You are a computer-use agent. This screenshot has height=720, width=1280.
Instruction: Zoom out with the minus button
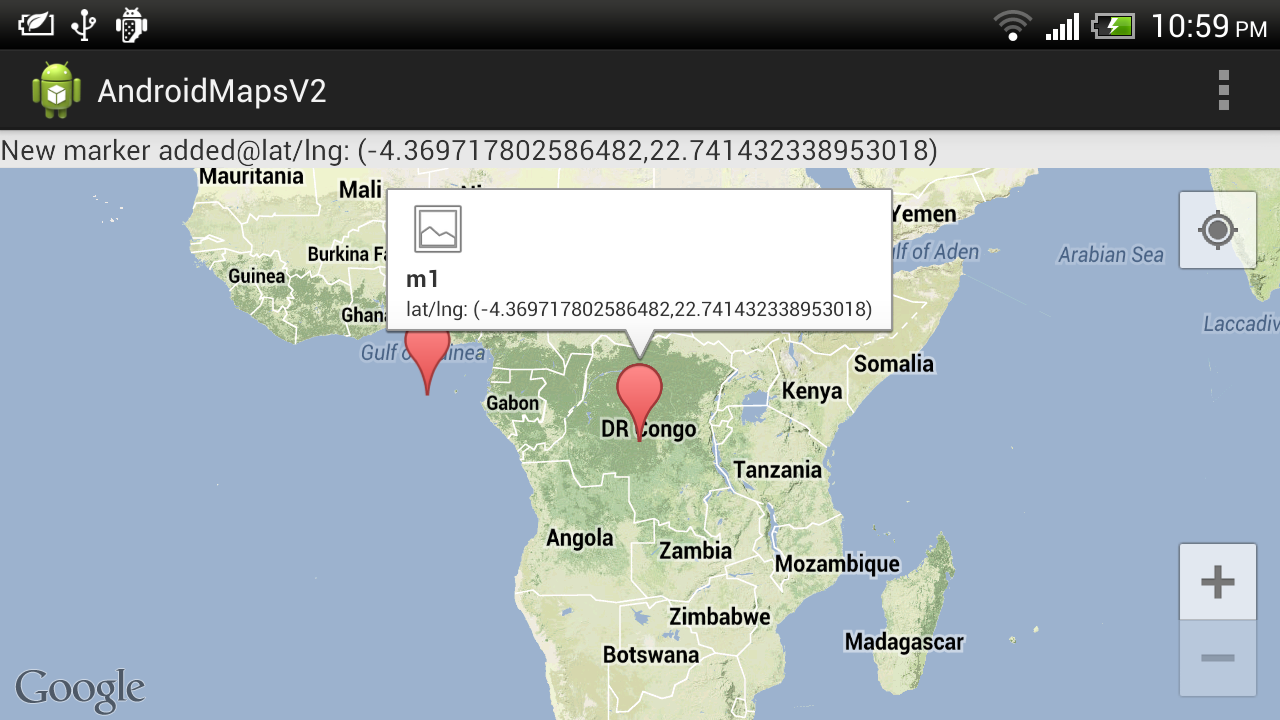coord(1217,658)
